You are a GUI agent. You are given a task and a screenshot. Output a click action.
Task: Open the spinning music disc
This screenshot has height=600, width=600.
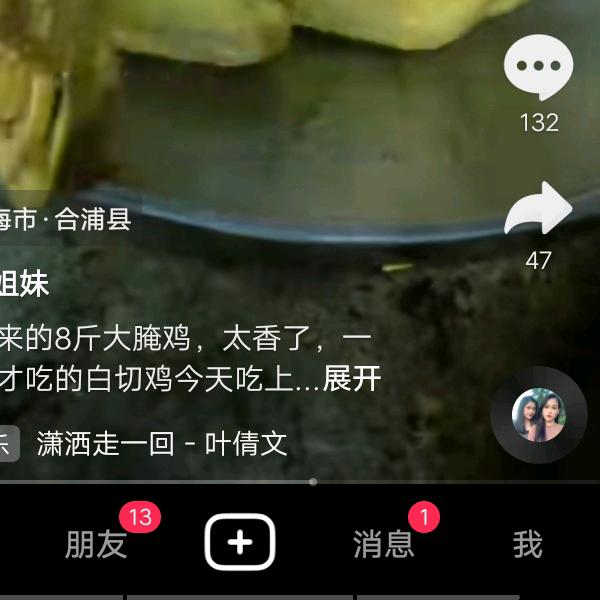coord(540,415)
